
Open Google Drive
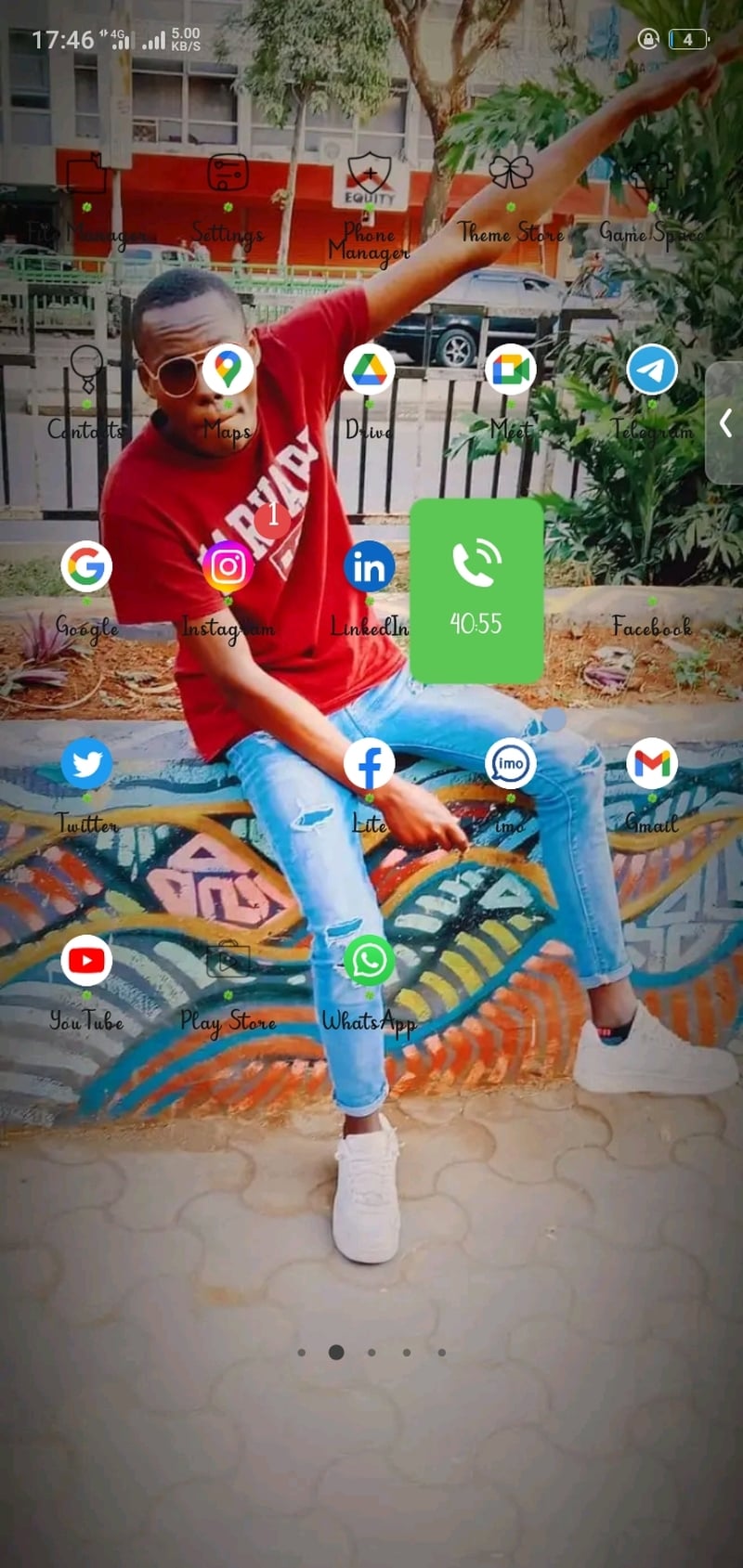click(369, 369)
